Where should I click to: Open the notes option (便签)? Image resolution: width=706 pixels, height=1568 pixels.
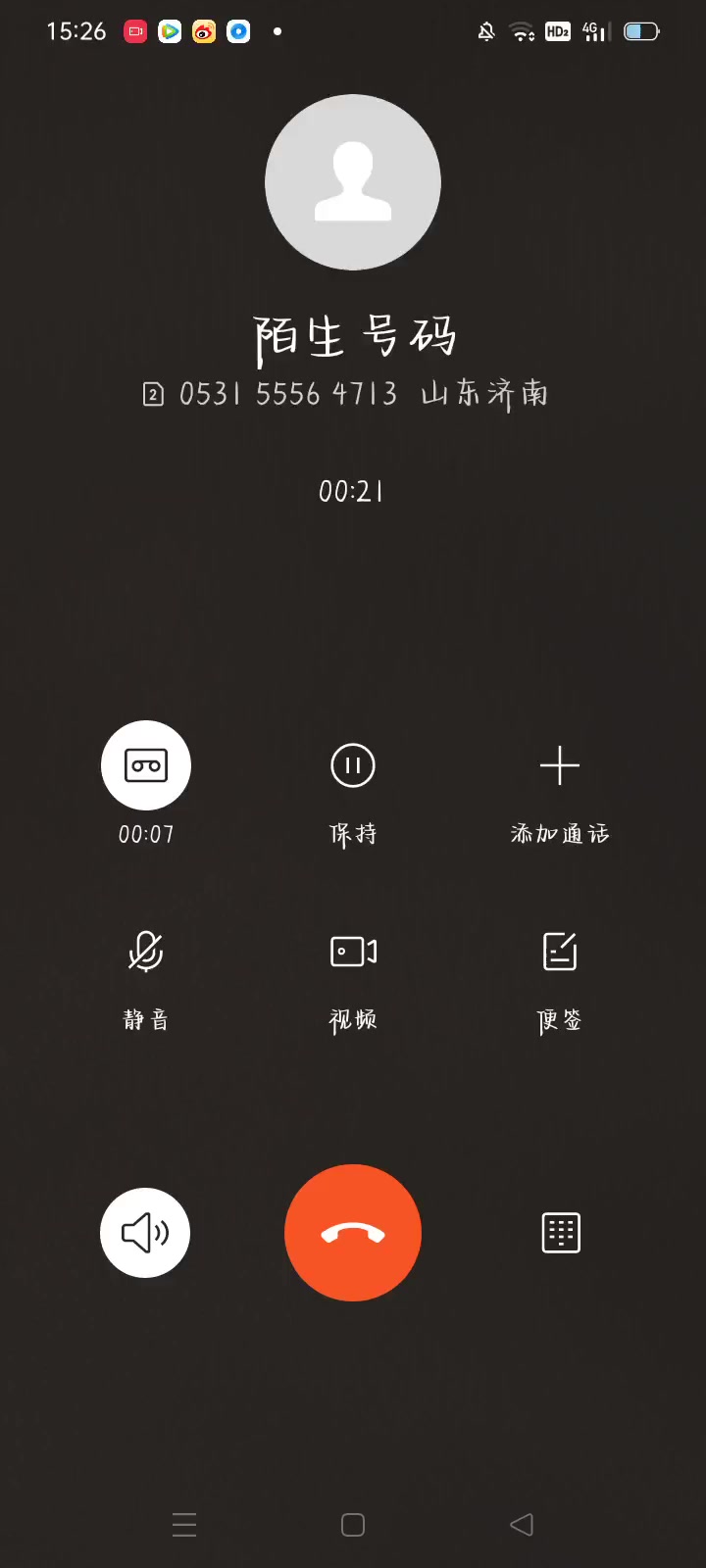click(x=560, y=952)
